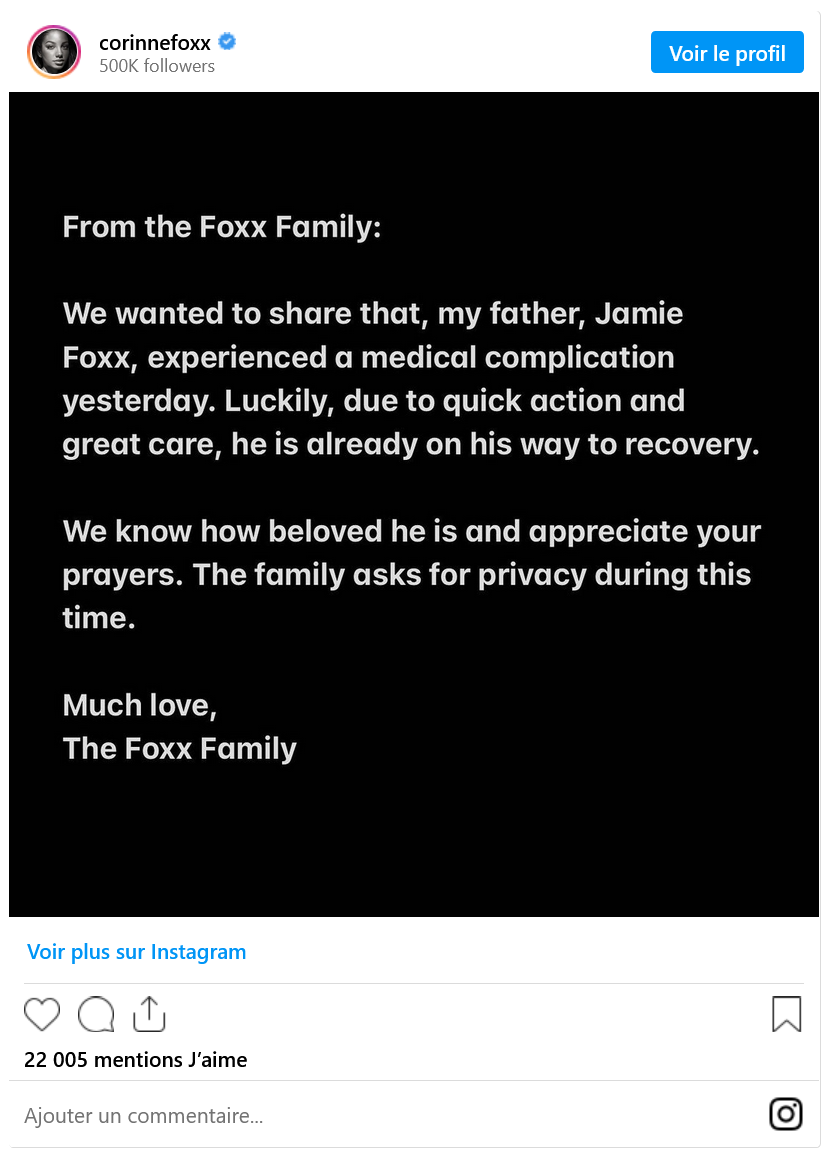Open the corinnefoxx username link
Viewport: 831px width, 1158px height.
point(155,43)
